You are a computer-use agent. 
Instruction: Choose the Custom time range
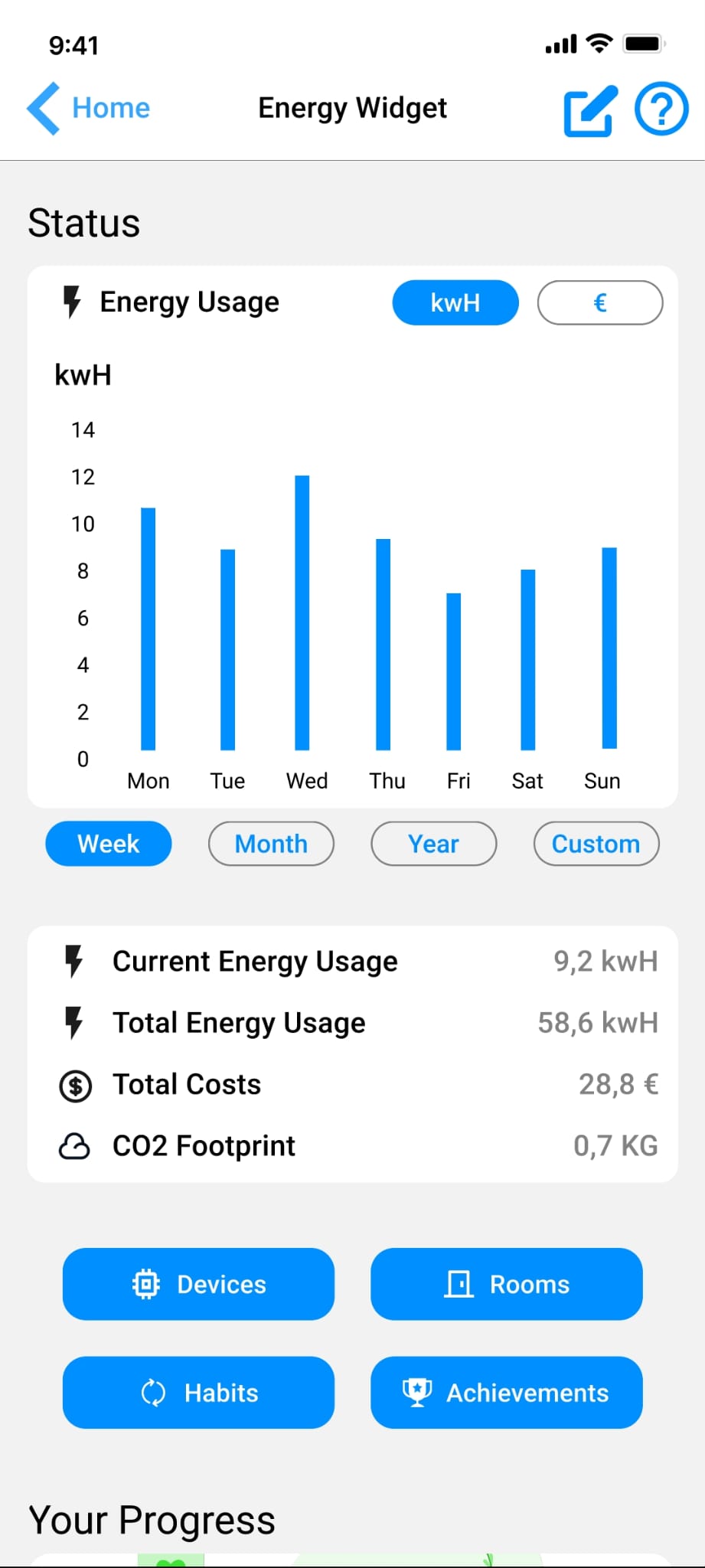pos(596,844)
